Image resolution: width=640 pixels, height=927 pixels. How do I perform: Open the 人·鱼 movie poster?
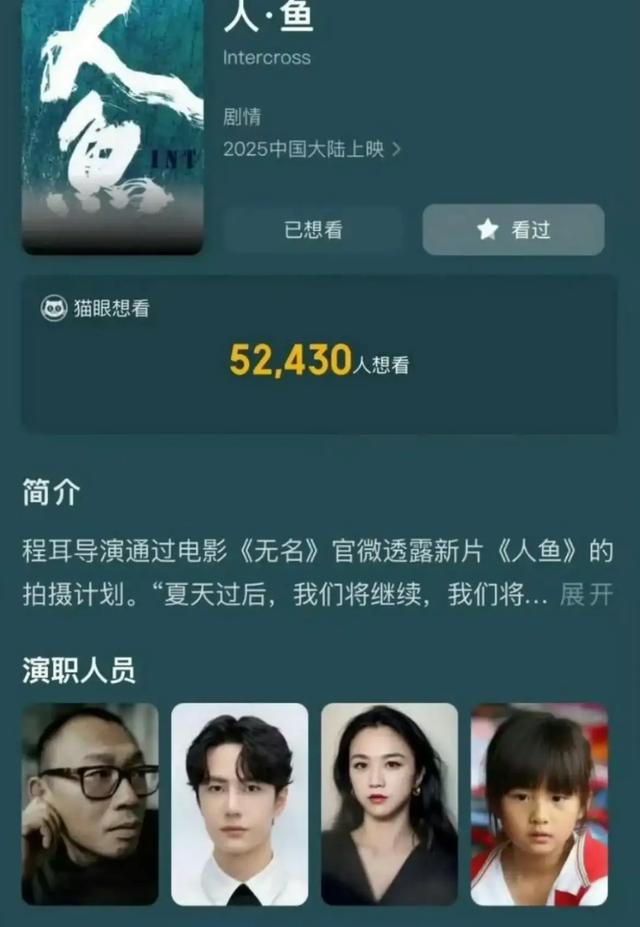[x=112, y=125]
